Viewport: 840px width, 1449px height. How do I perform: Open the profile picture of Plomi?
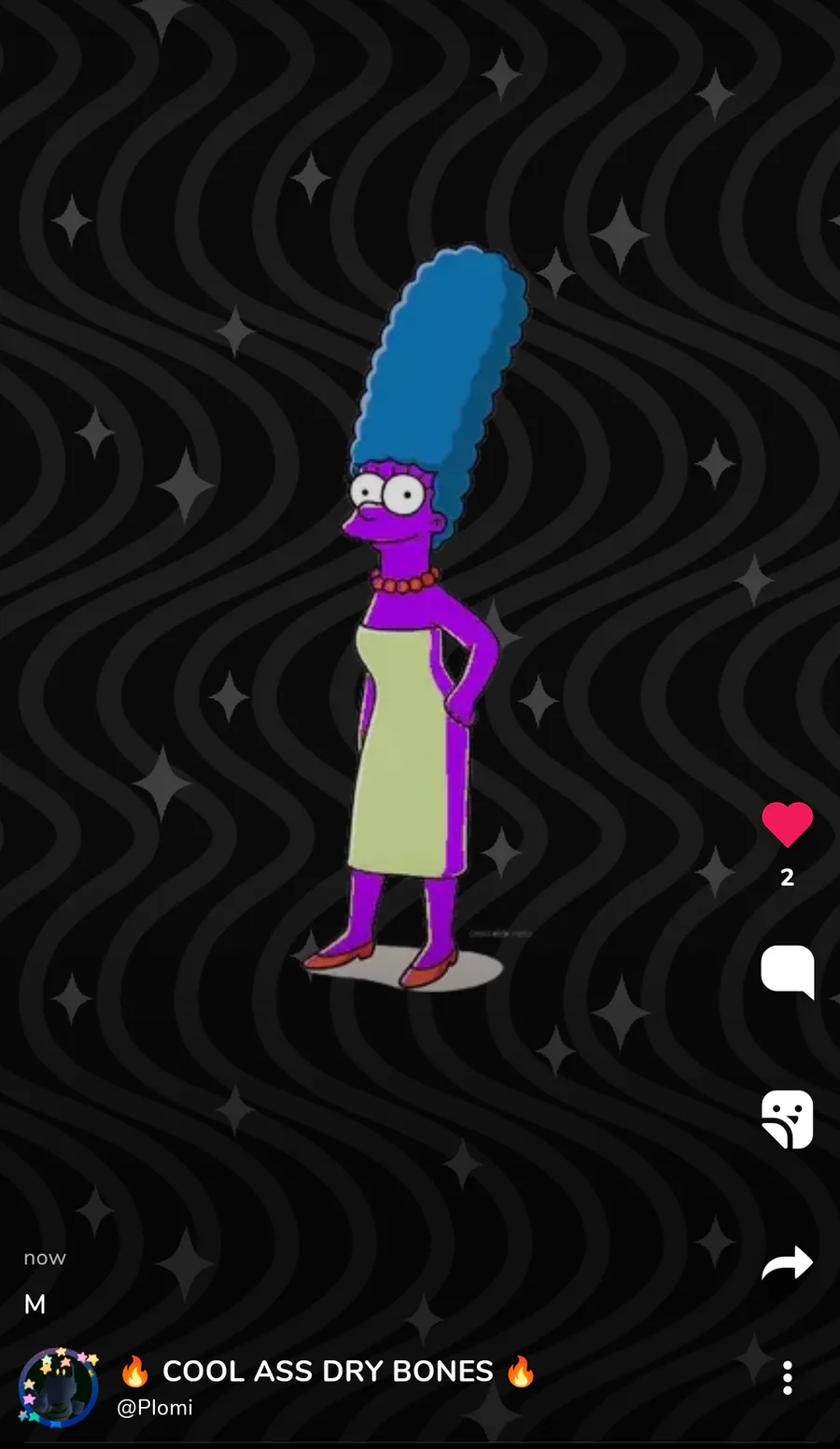pos(58,1388)
